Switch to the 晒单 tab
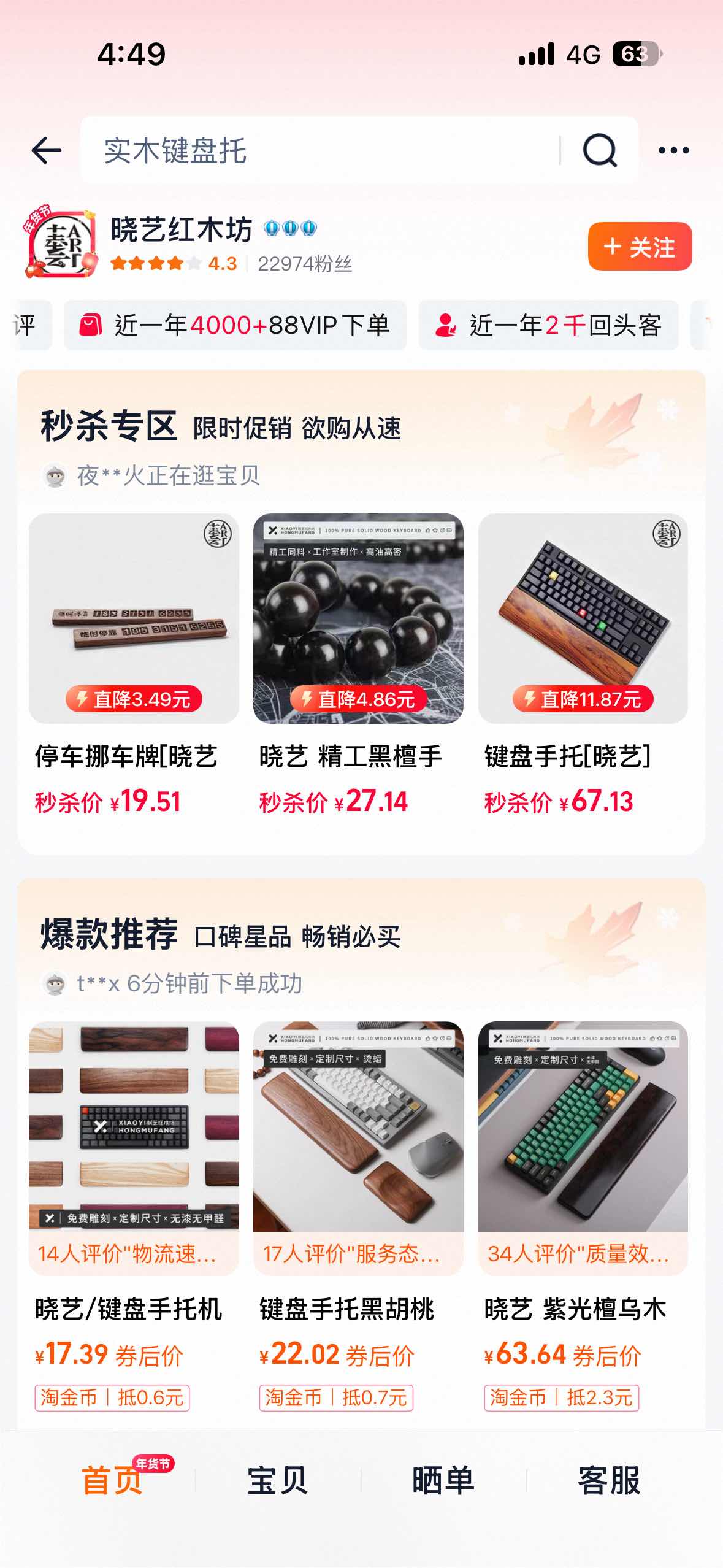 pyautogui.click(x=443, y=1481)
